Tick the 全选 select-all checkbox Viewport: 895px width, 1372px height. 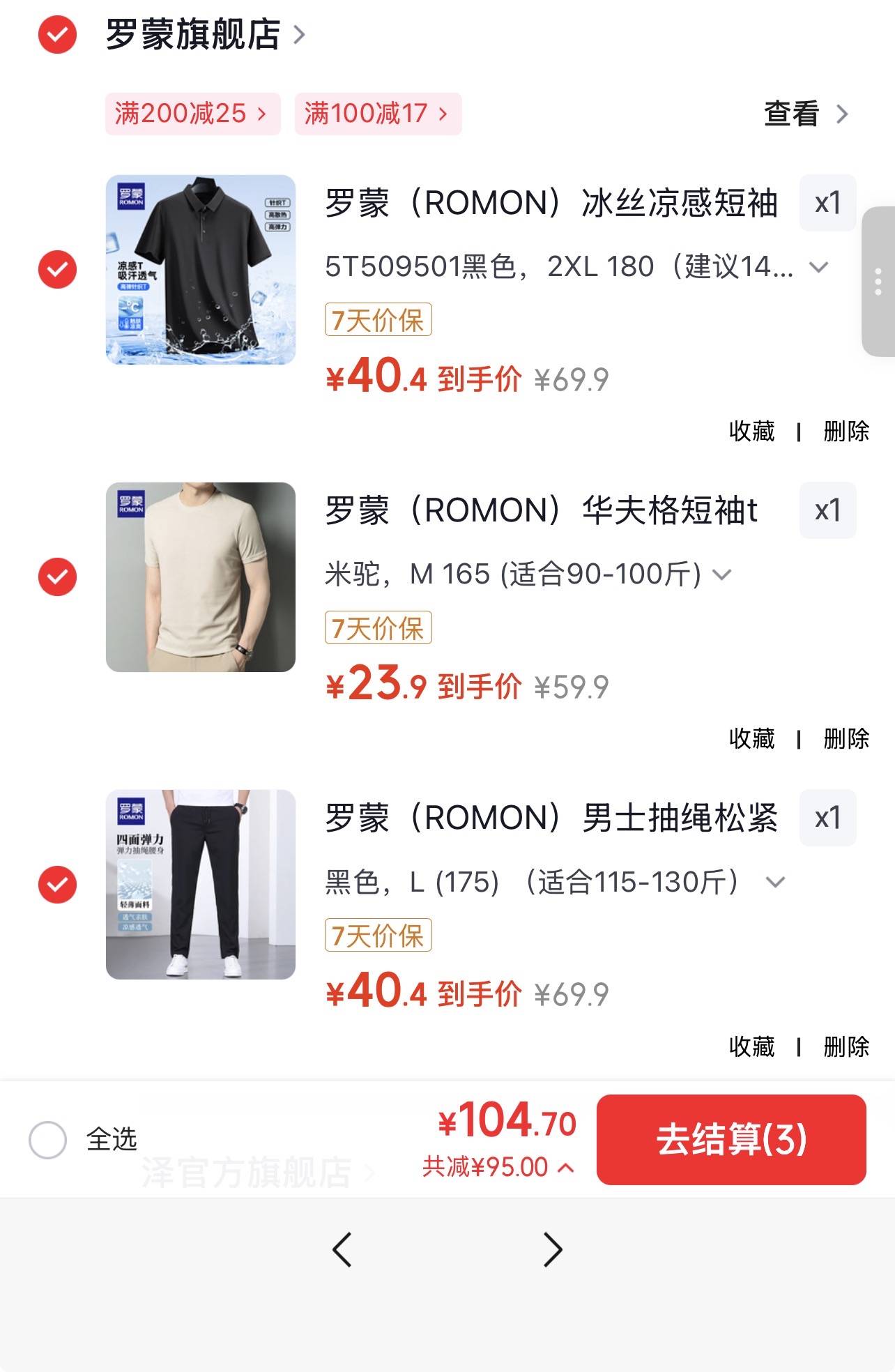pyautogui.click(x=48, y=1140)
